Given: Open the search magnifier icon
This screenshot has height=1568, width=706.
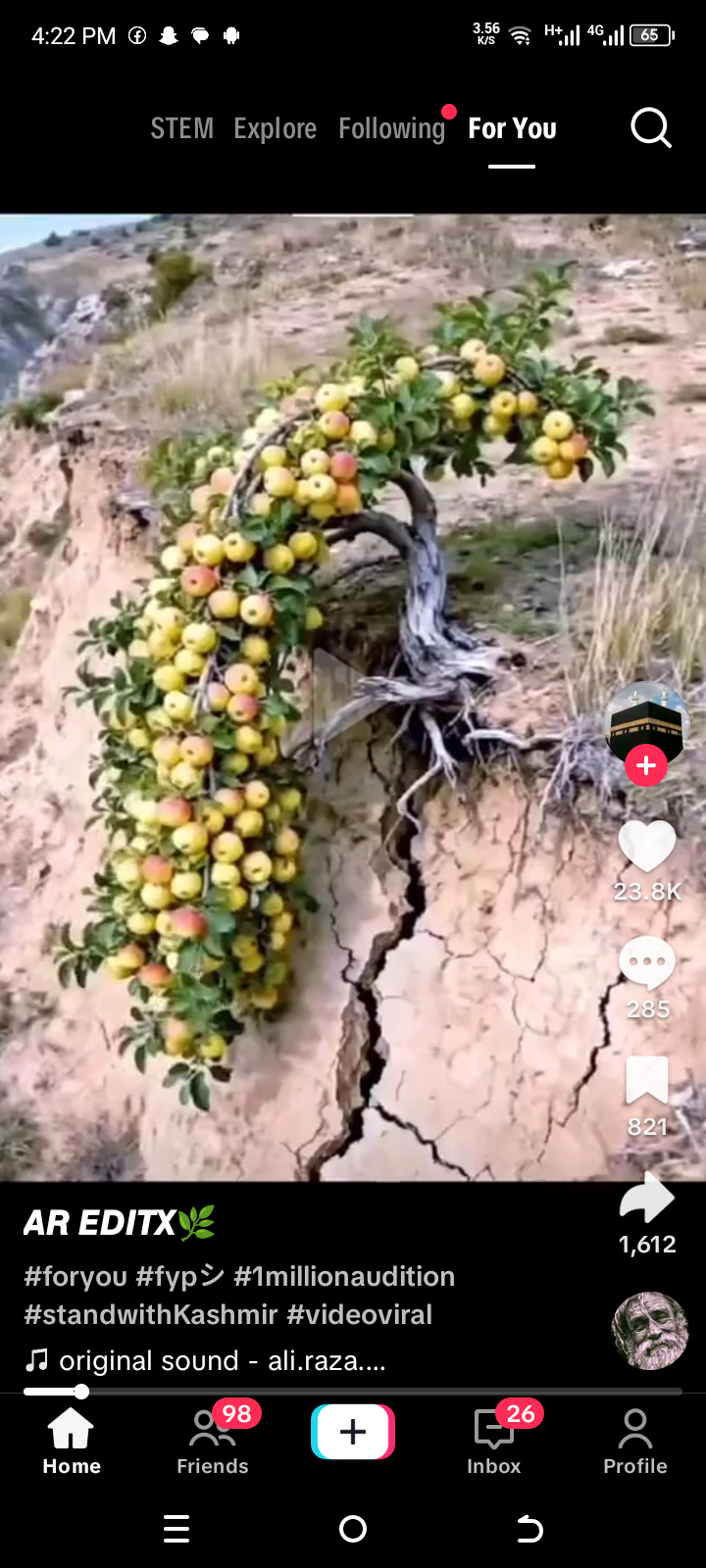Looking at the screenshot, I should (x=651, y=127).
